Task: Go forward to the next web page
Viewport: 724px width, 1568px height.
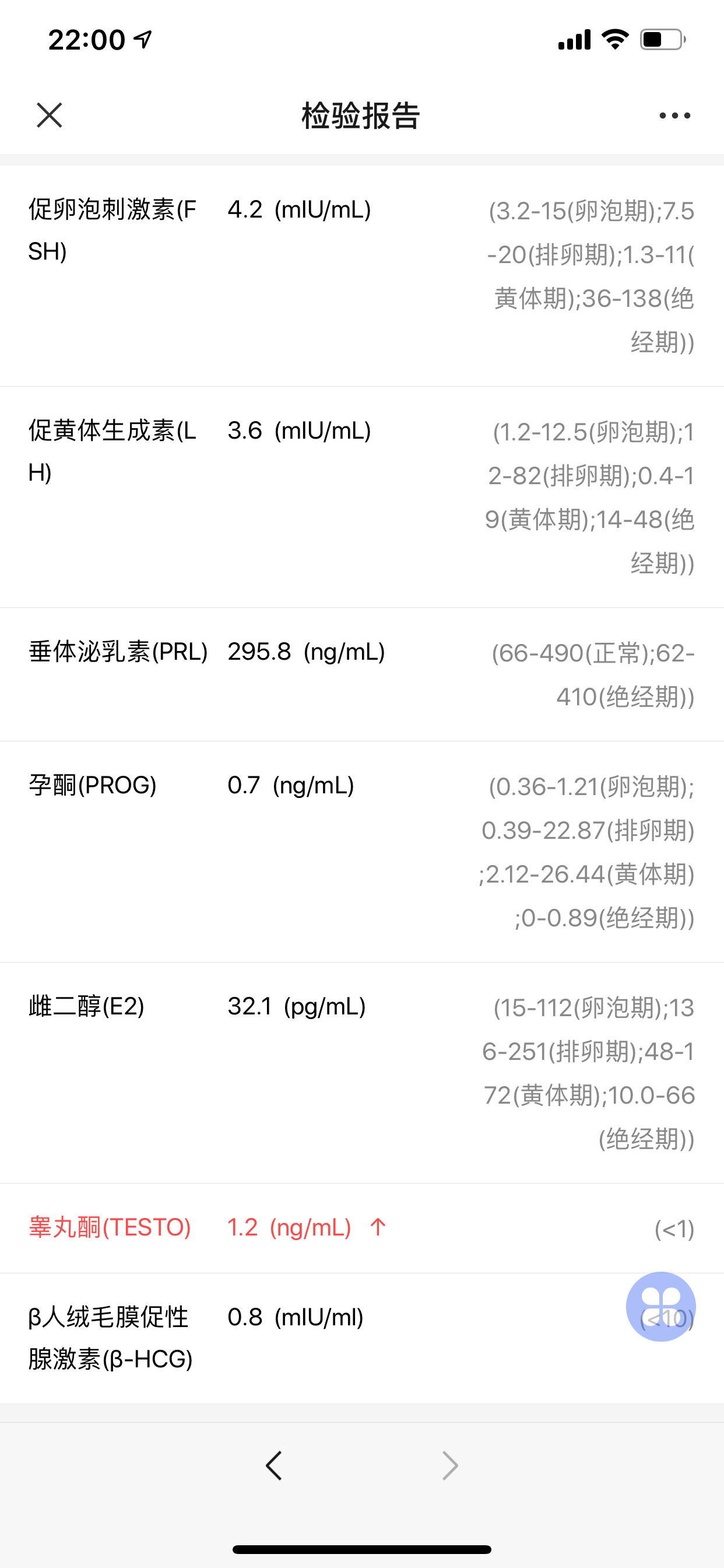Action: pos(449,1466)
